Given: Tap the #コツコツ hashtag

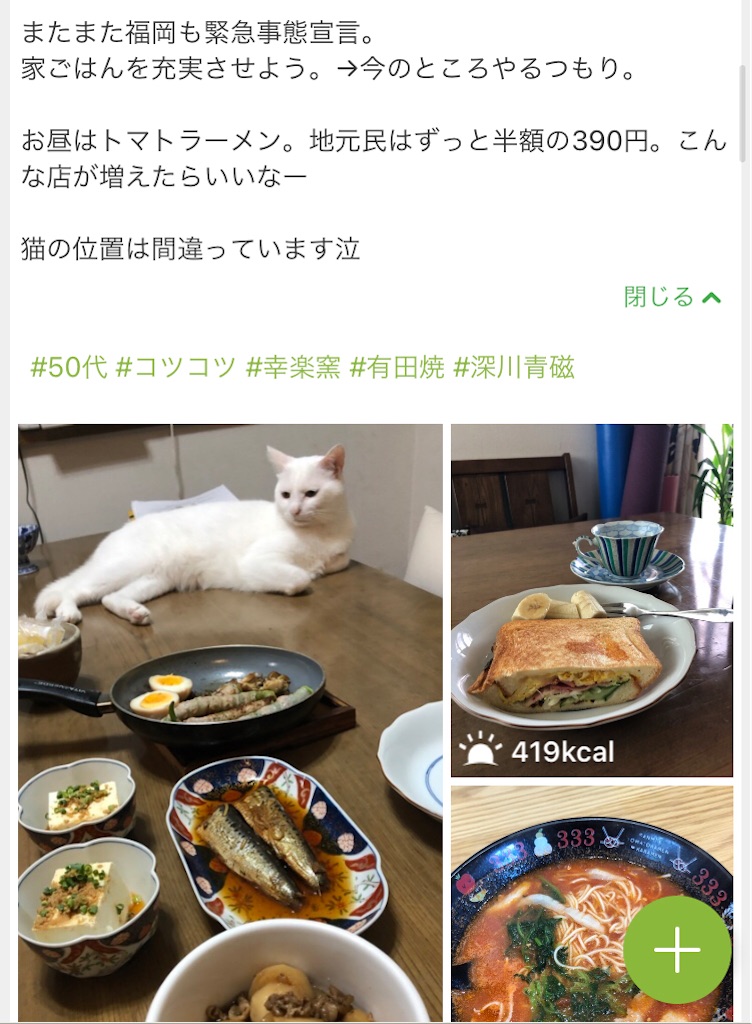Looking at the screenshot, I should tap(176, 368).
